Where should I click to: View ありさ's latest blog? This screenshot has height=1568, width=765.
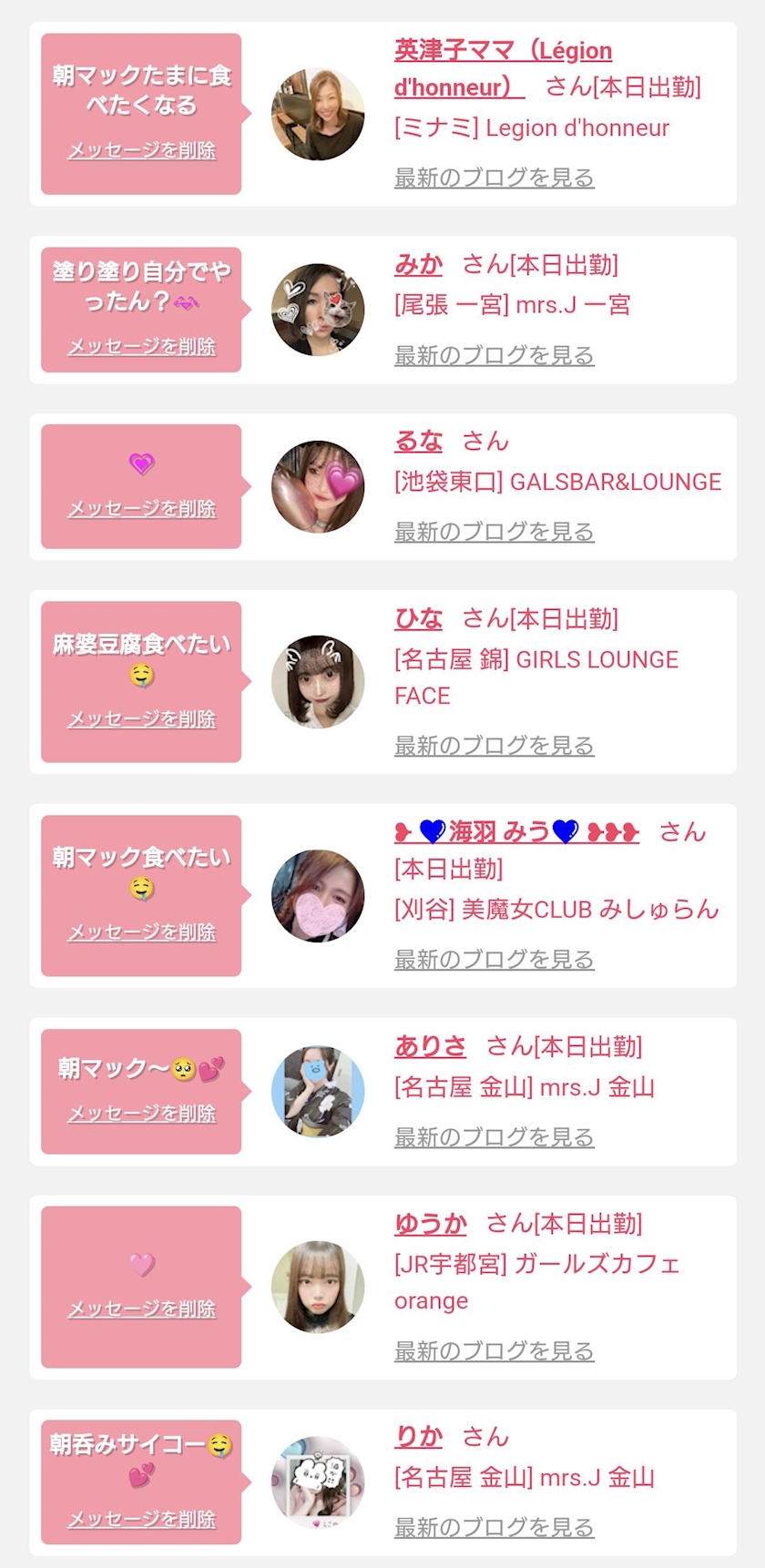(494, 1137)
